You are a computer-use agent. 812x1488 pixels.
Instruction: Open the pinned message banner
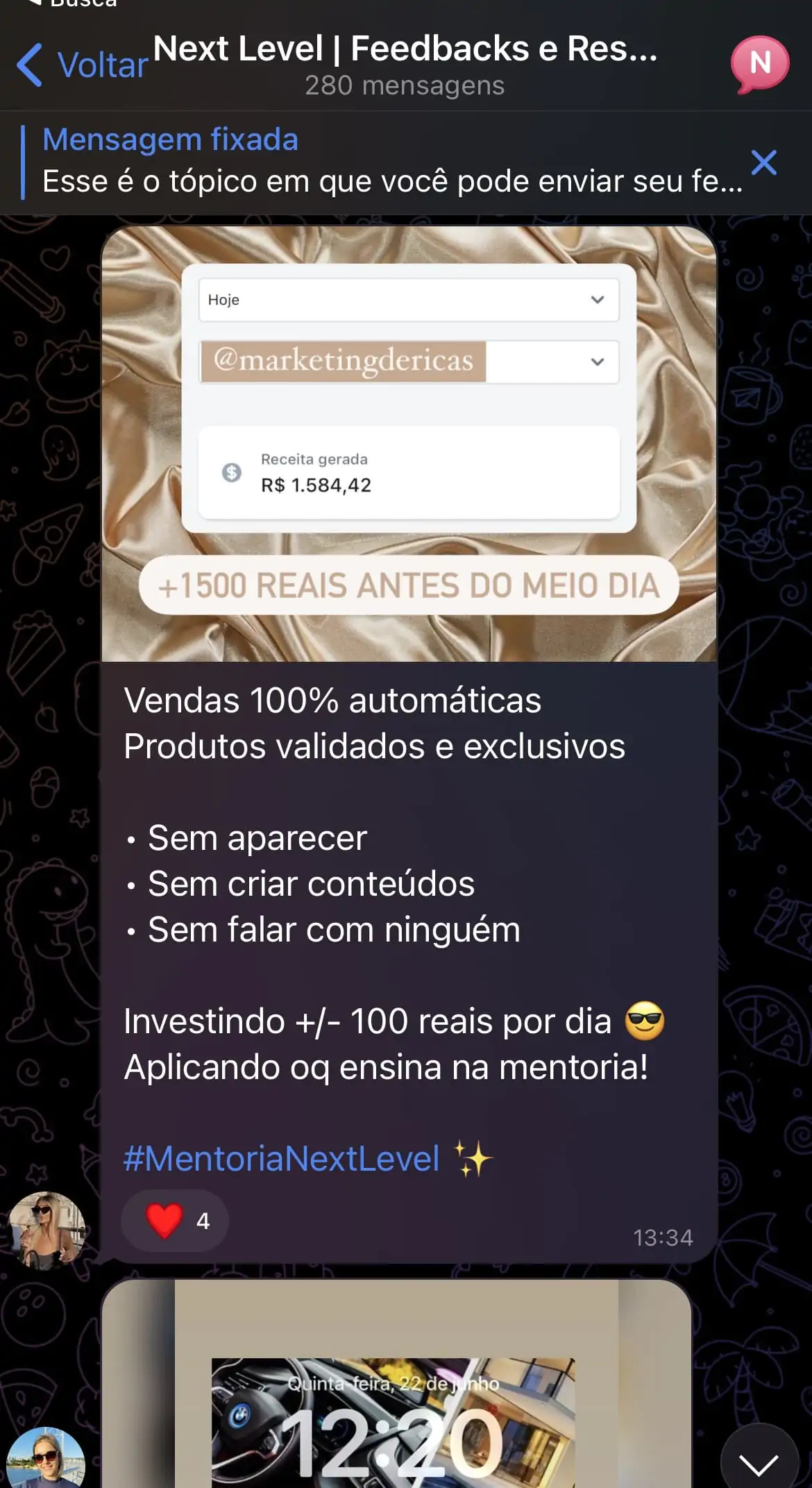(389, 161)
